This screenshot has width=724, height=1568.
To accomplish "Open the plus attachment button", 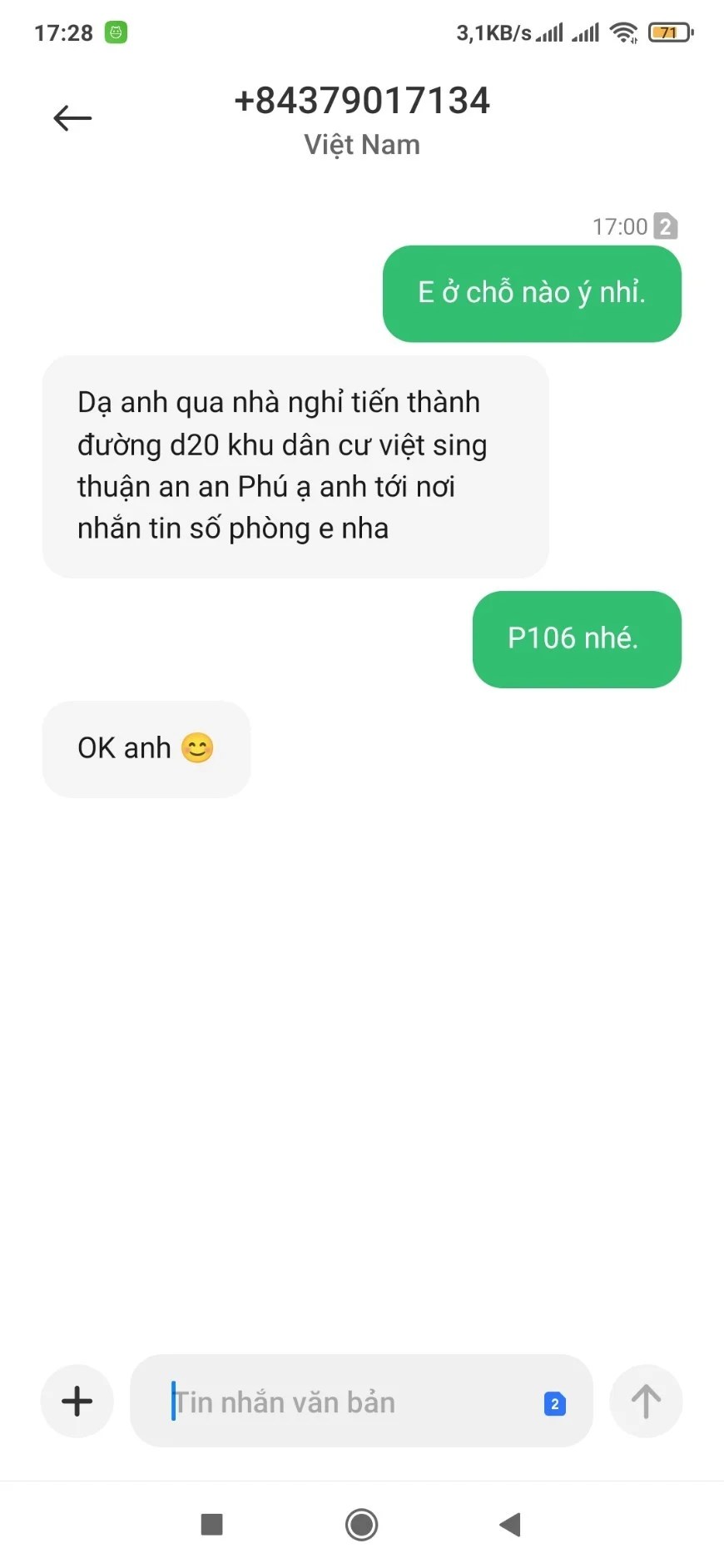I will pos(77,1401).
